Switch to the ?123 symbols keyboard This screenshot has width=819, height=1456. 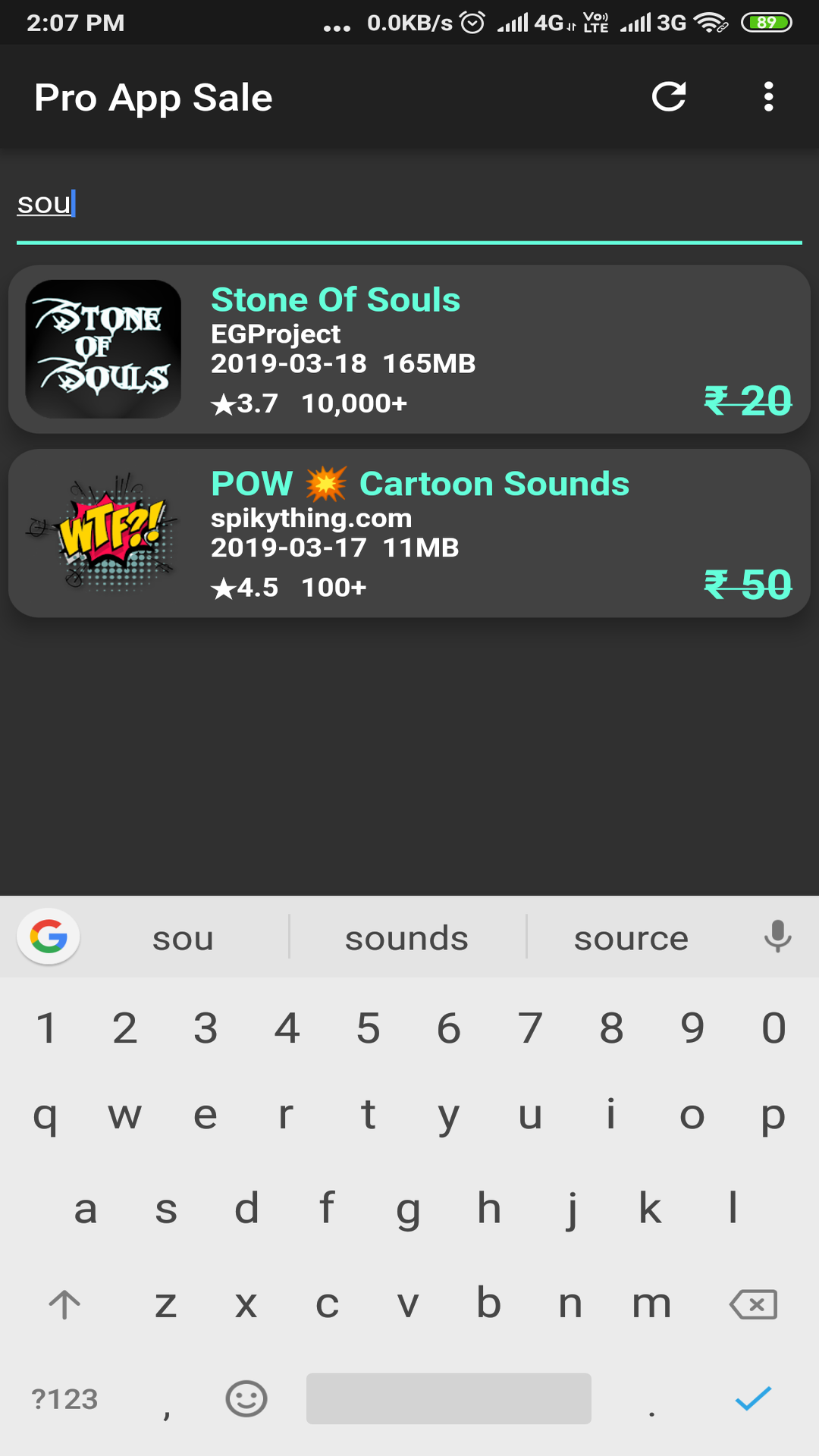coord(65,1399)
